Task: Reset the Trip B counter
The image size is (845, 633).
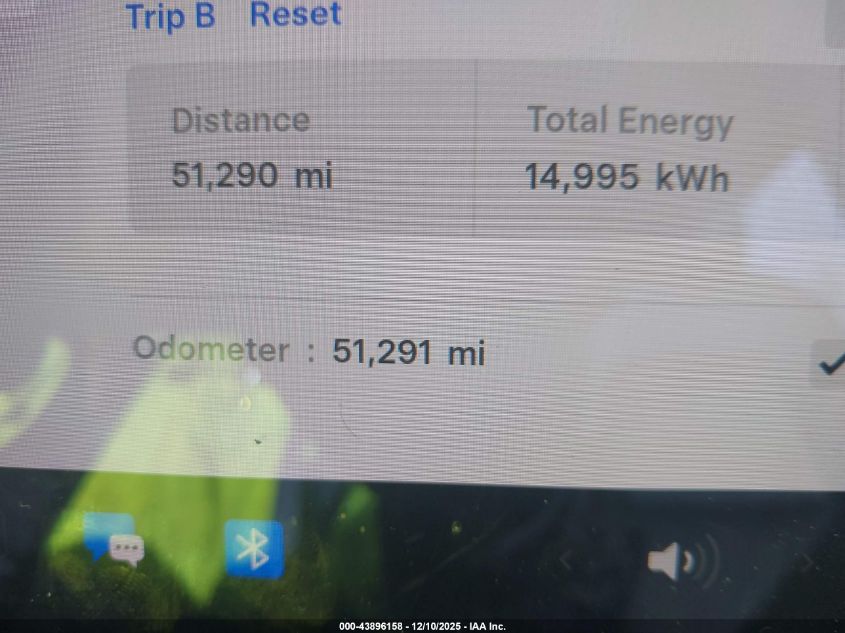Action: 295,15
